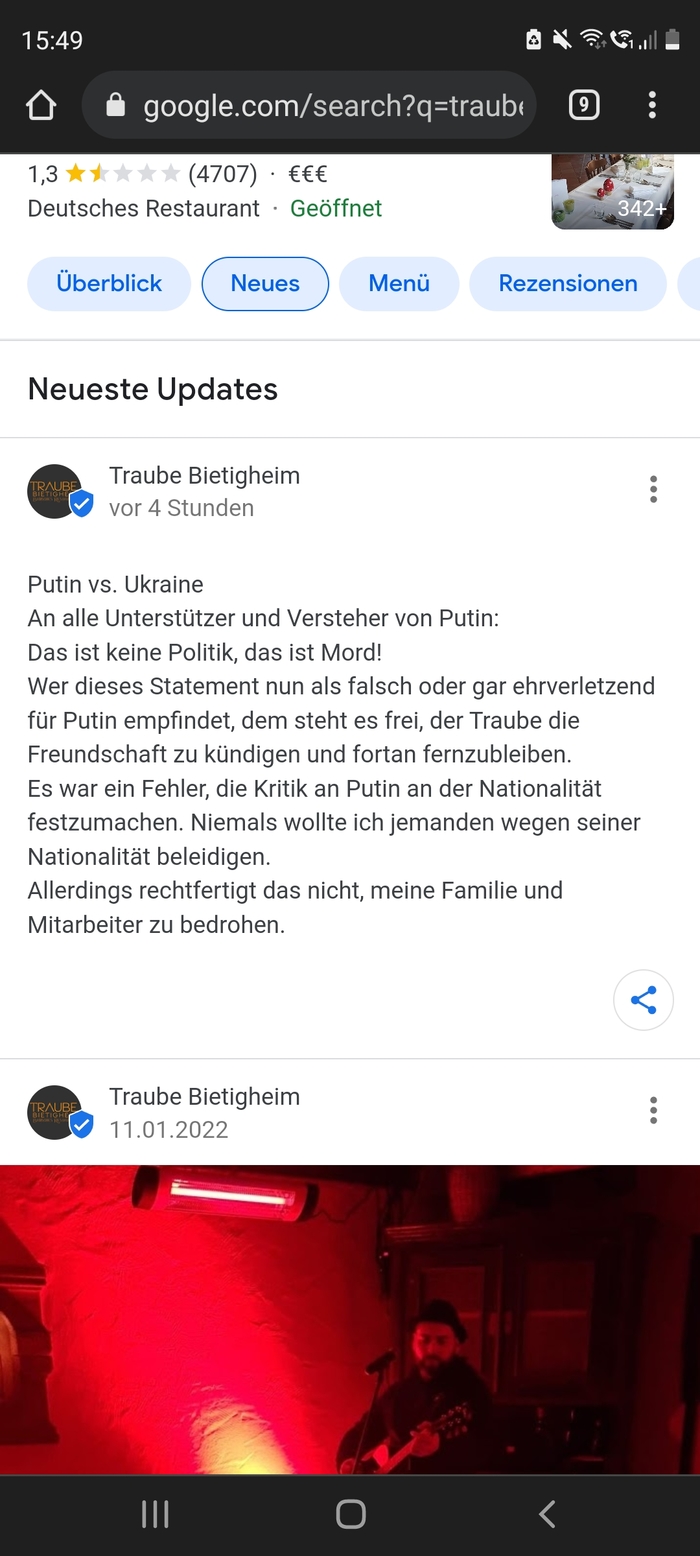700x1556 pixels.
Task: Switch to the Überblick tab
Action: 109,284
